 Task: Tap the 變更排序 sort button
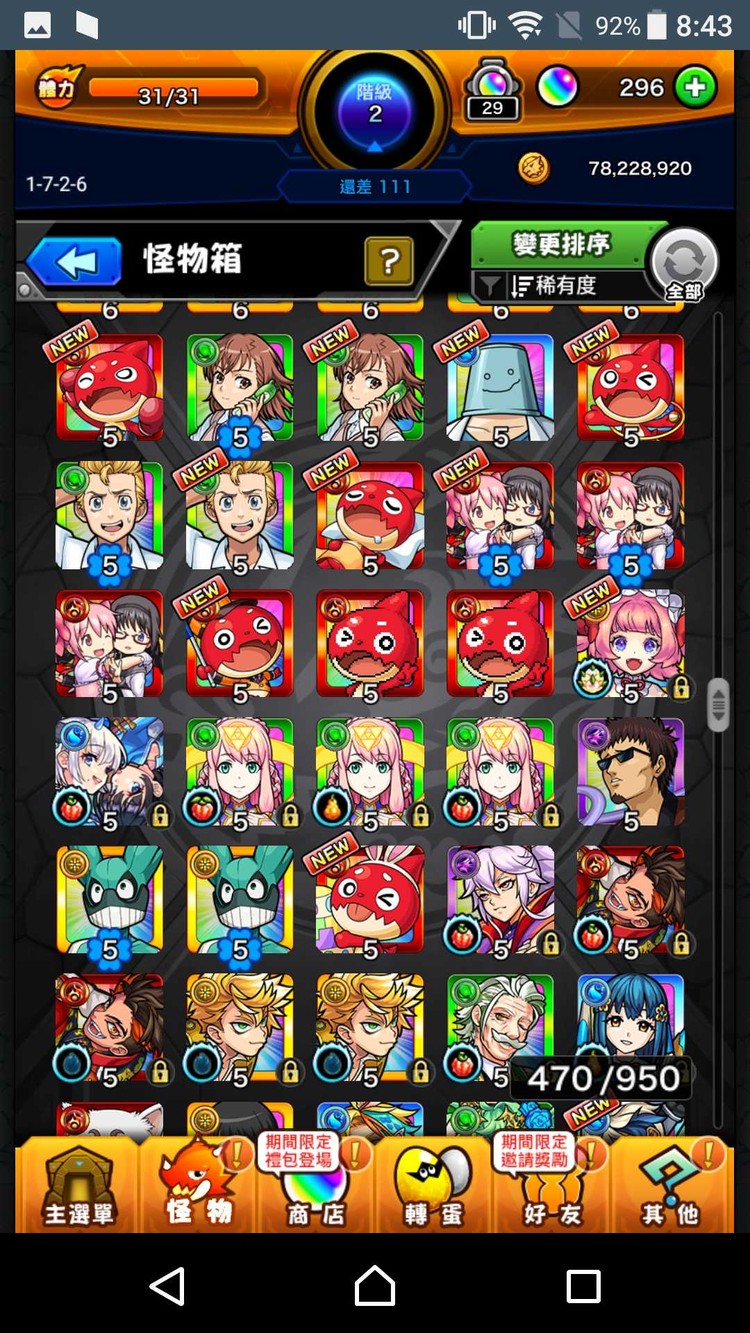(560, 244)
